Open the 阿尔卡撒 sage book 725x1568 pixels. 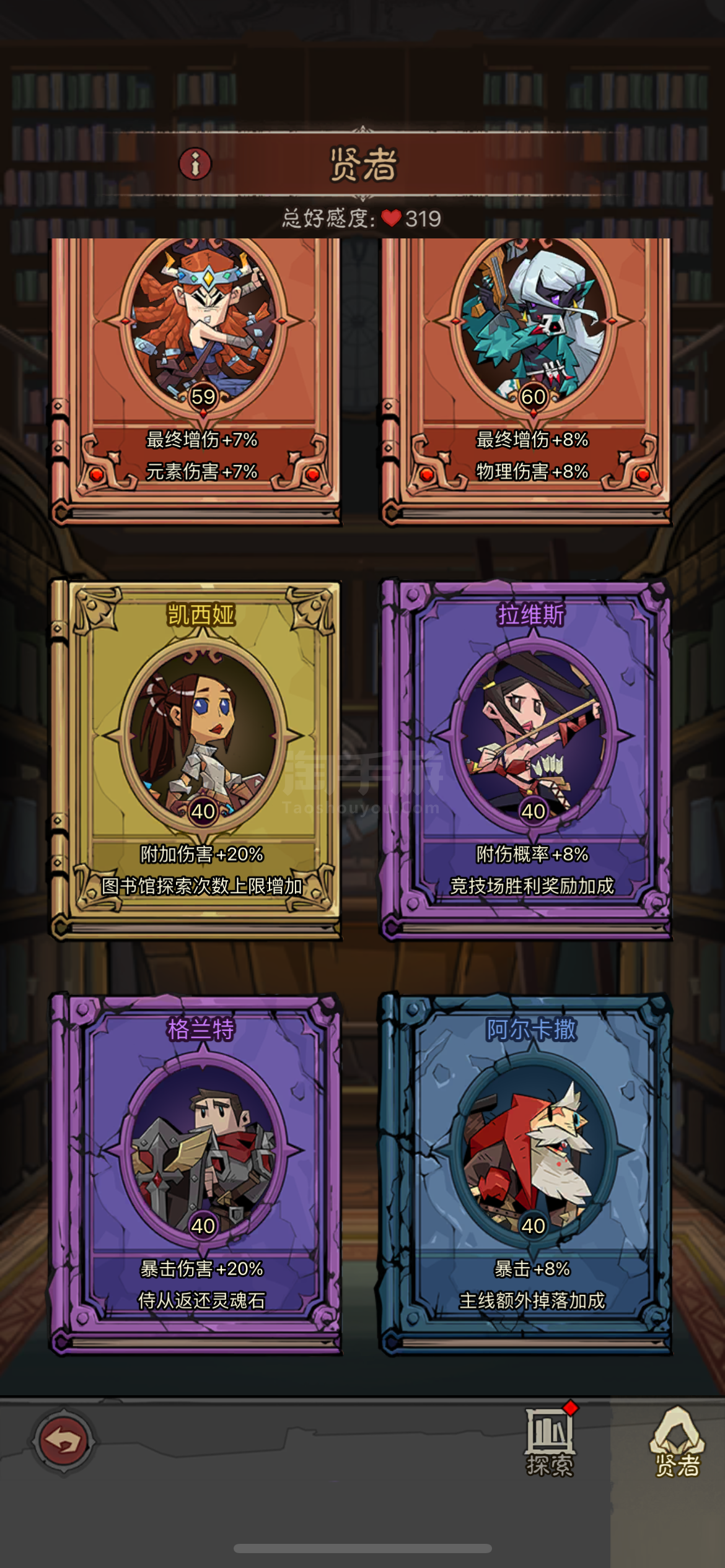tap(526, 1174)
